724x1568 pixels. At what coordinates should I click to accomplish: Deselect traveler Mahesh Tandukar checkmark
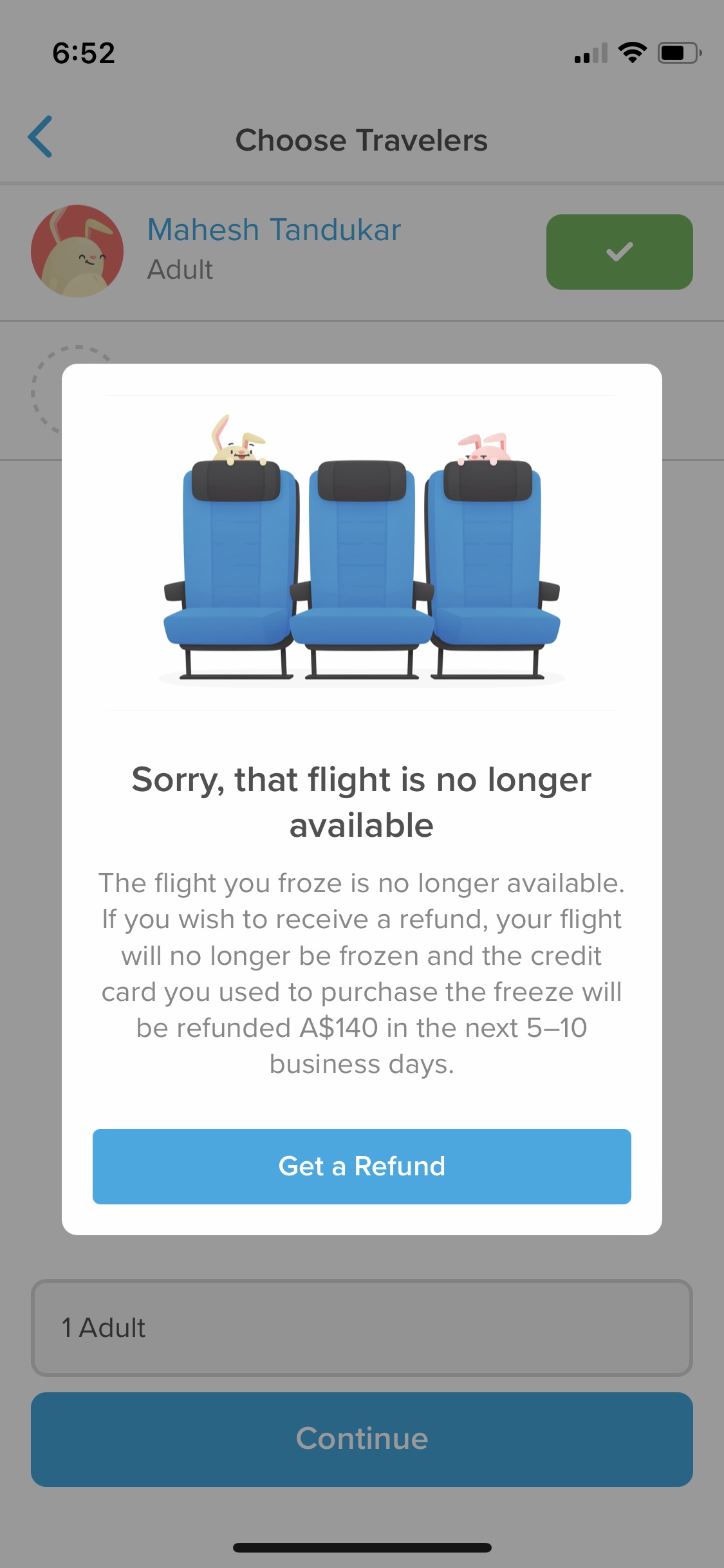click(619, 252)
